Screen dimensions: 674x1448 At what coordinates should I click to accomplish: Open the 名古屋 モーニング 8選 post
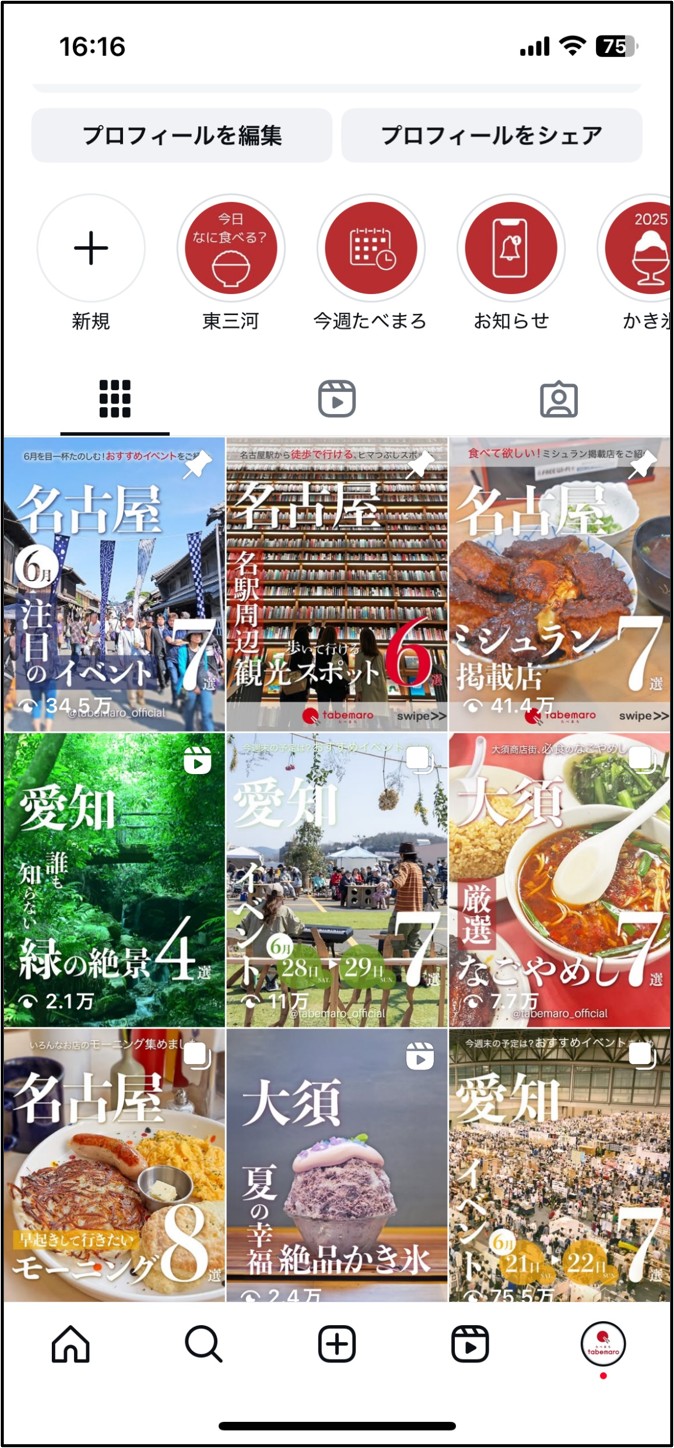[113, 1166]
